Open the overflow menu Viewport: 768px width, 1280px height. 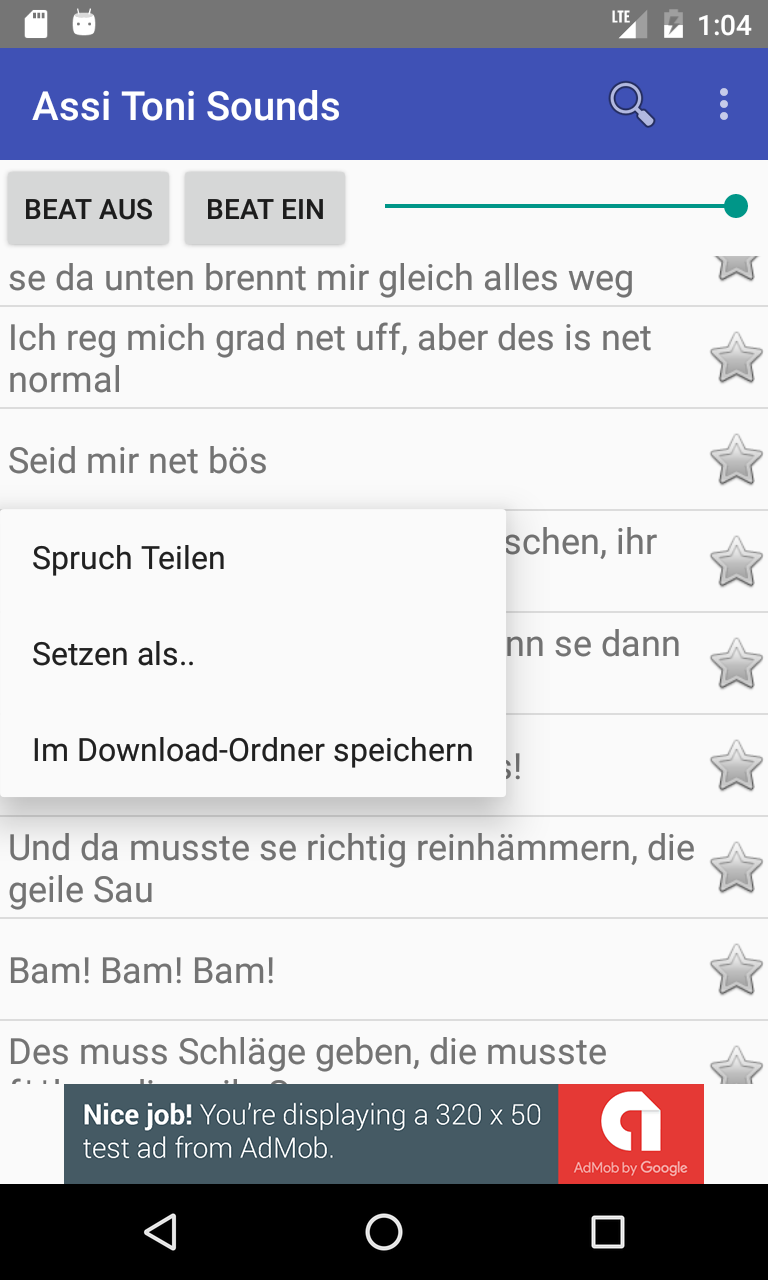pos(724,104)
